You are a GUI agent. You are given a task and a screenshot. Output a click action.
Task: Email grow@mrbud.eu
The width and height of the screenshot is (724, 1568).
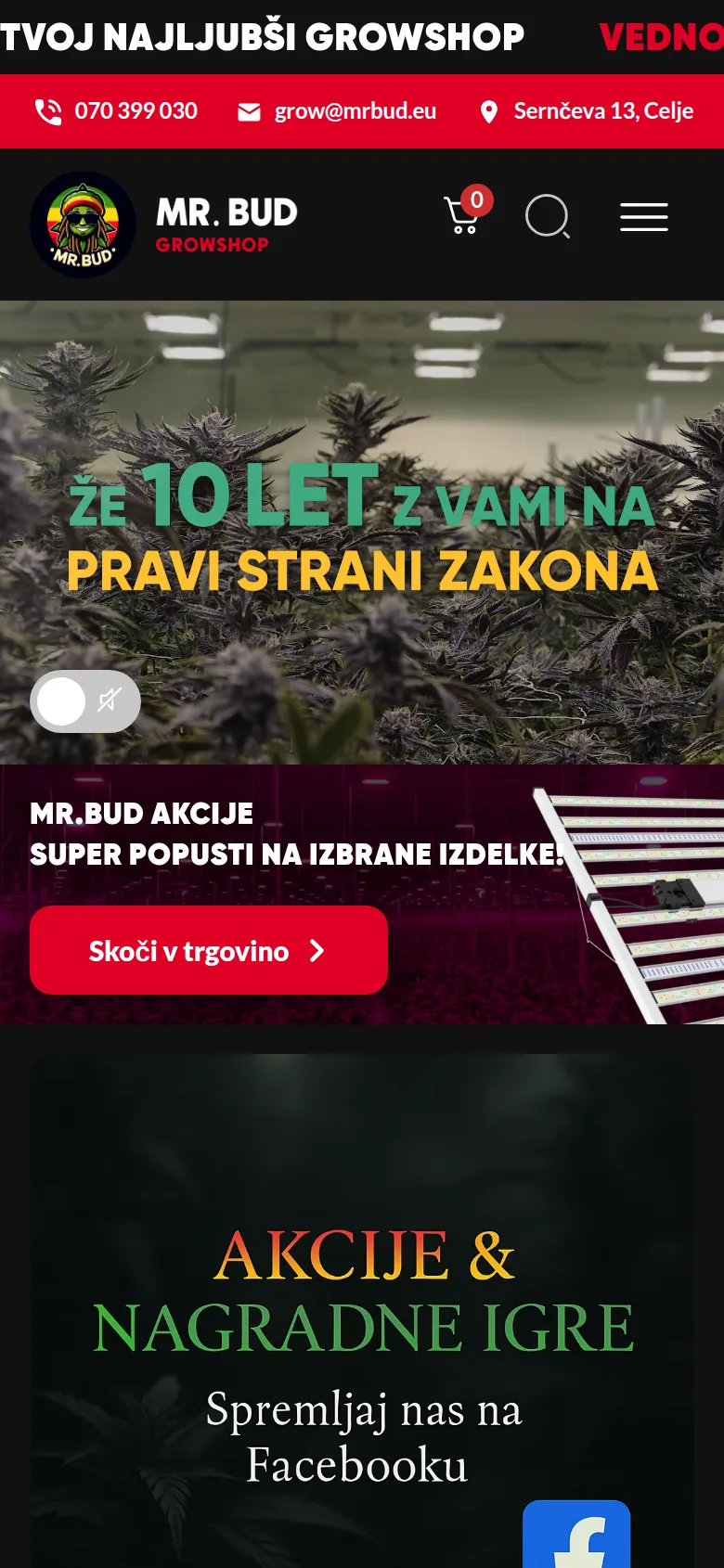click(337, 111)
